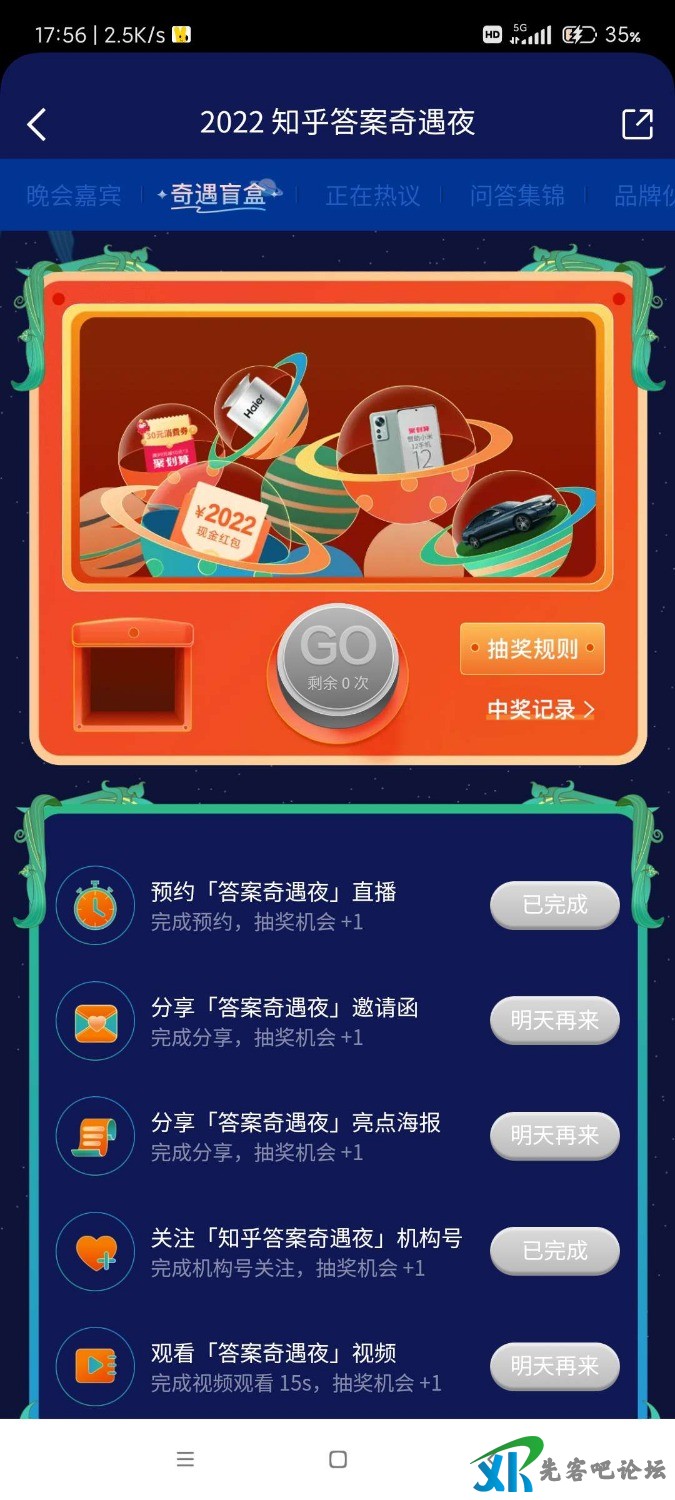Share this page via the top-right icon

pos(637,124)
